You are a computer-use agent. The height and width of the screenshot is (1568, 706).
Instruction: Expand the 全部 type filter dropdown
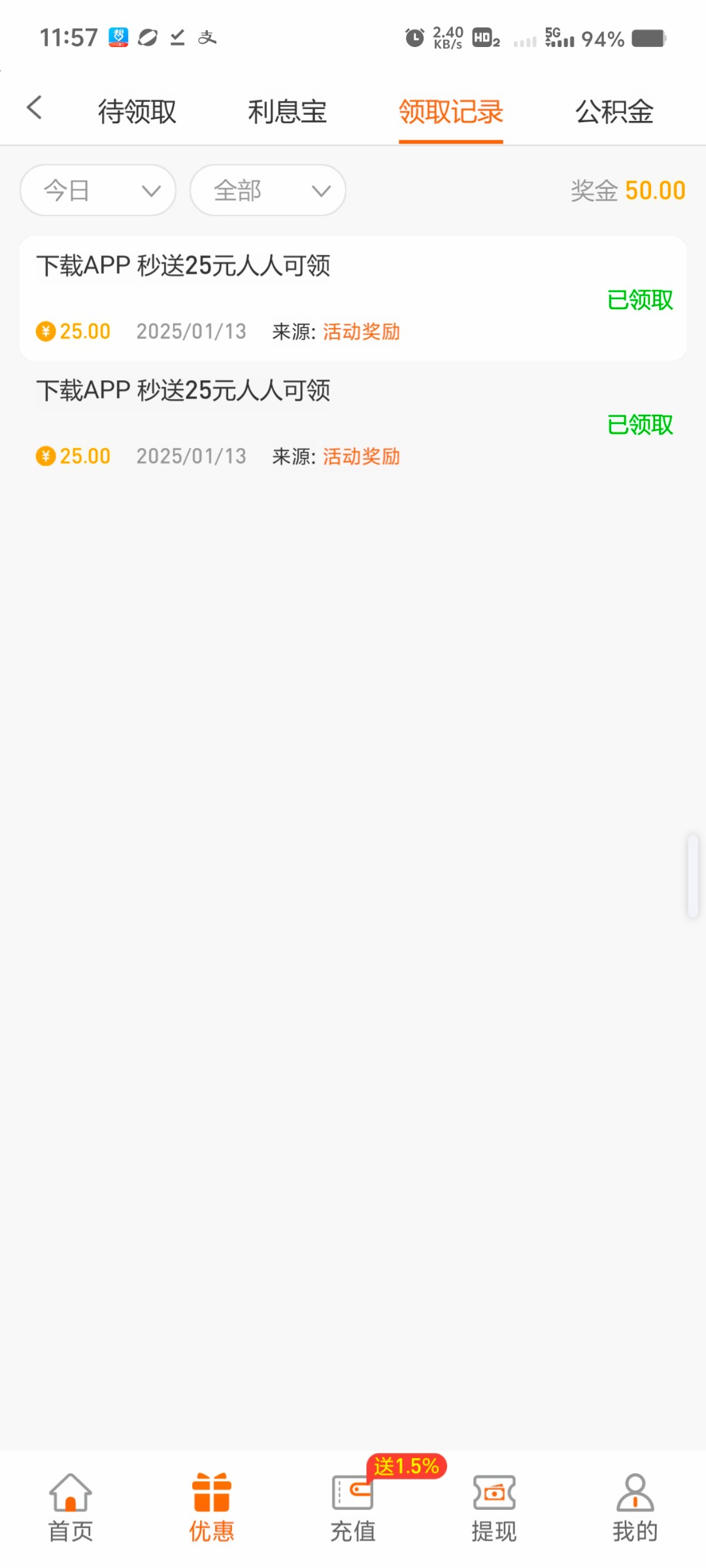[x=268, y=190]
